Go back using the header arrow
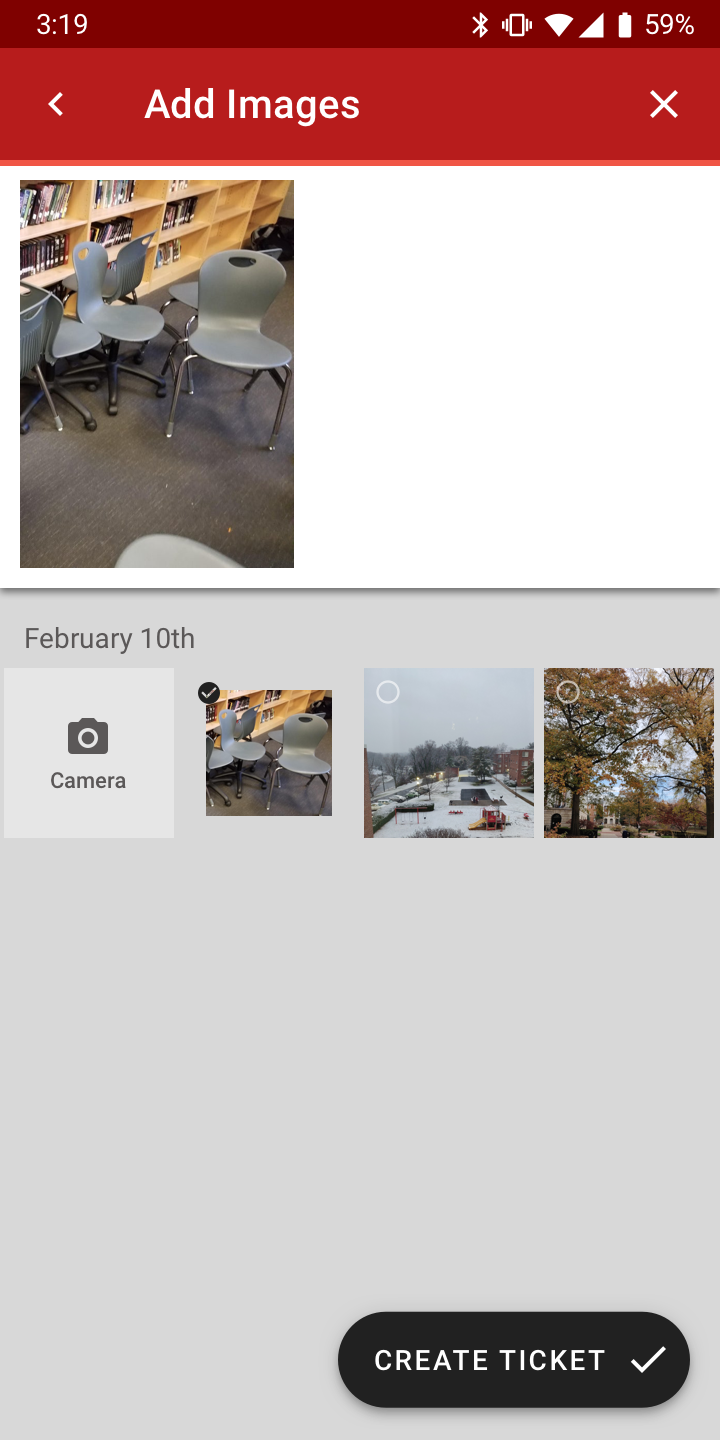720x1440 pixels. click(56, 104)
